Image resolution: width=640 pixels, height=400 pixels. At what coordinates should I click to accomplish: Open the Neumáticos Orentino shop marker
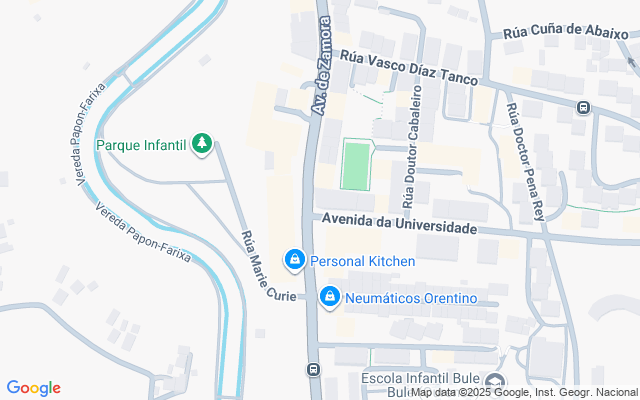(329, 297)
